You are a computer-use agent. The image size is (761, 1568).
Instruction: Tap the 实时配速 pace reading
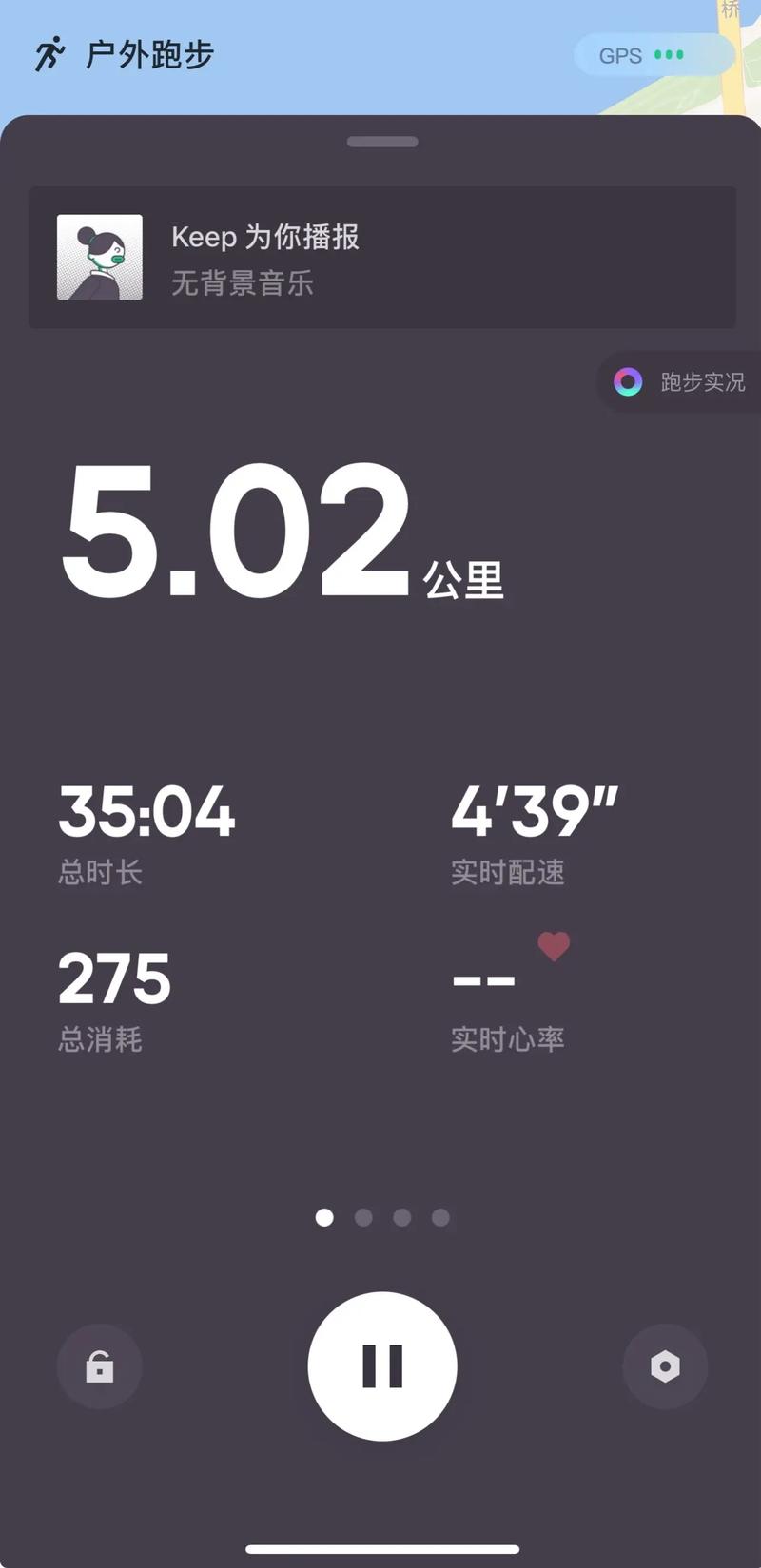pyautogui.click(x=534, y=813)
